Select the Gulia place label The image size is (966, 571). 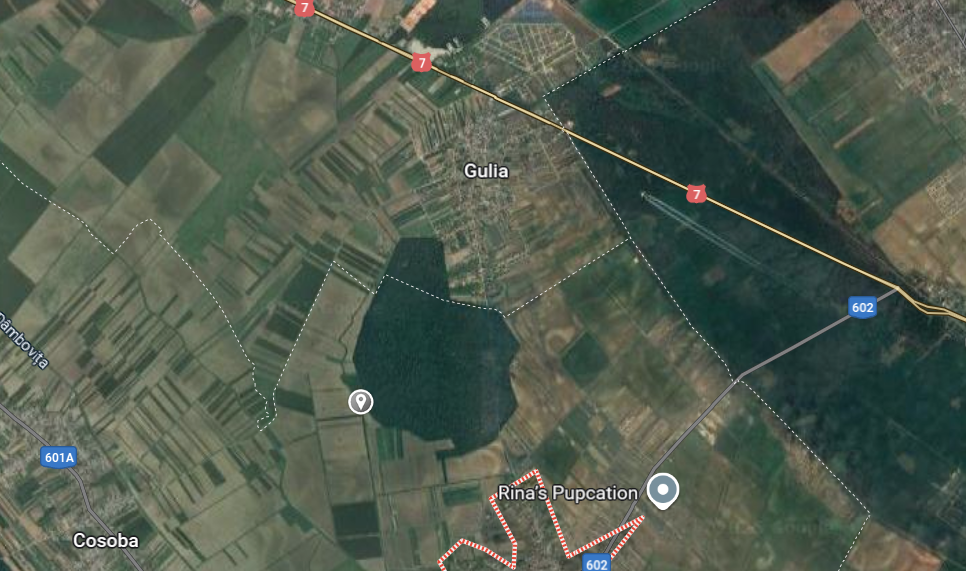click(x=486, y=171)
